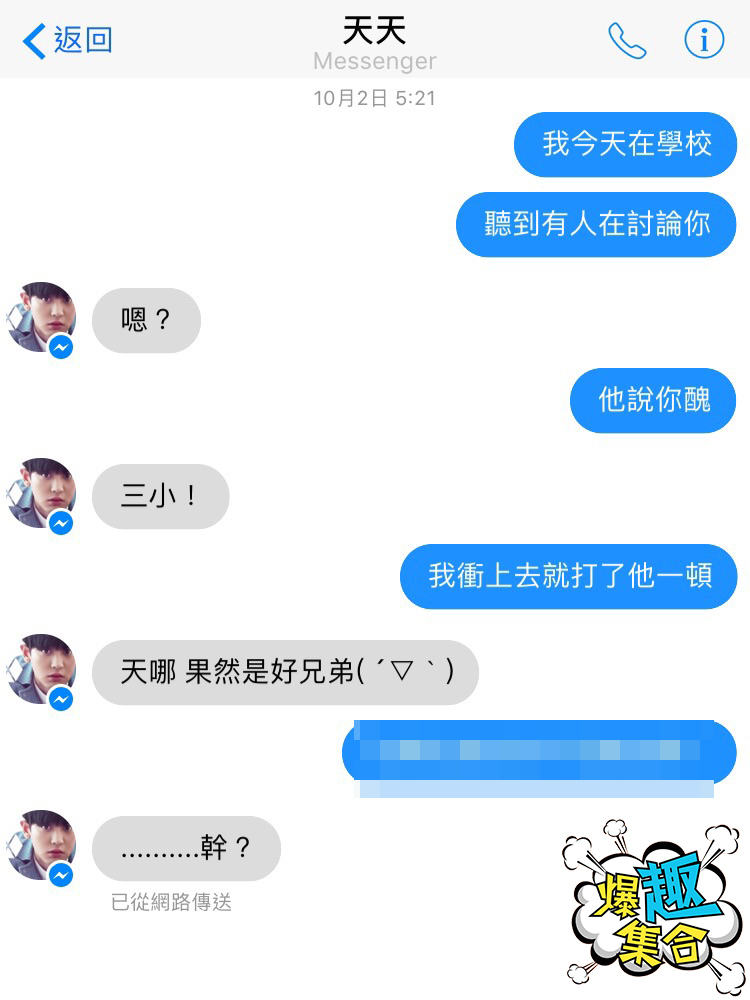Start a voice call with 天天
This screenshot has height=1000, width=750.
click(627, 40)
